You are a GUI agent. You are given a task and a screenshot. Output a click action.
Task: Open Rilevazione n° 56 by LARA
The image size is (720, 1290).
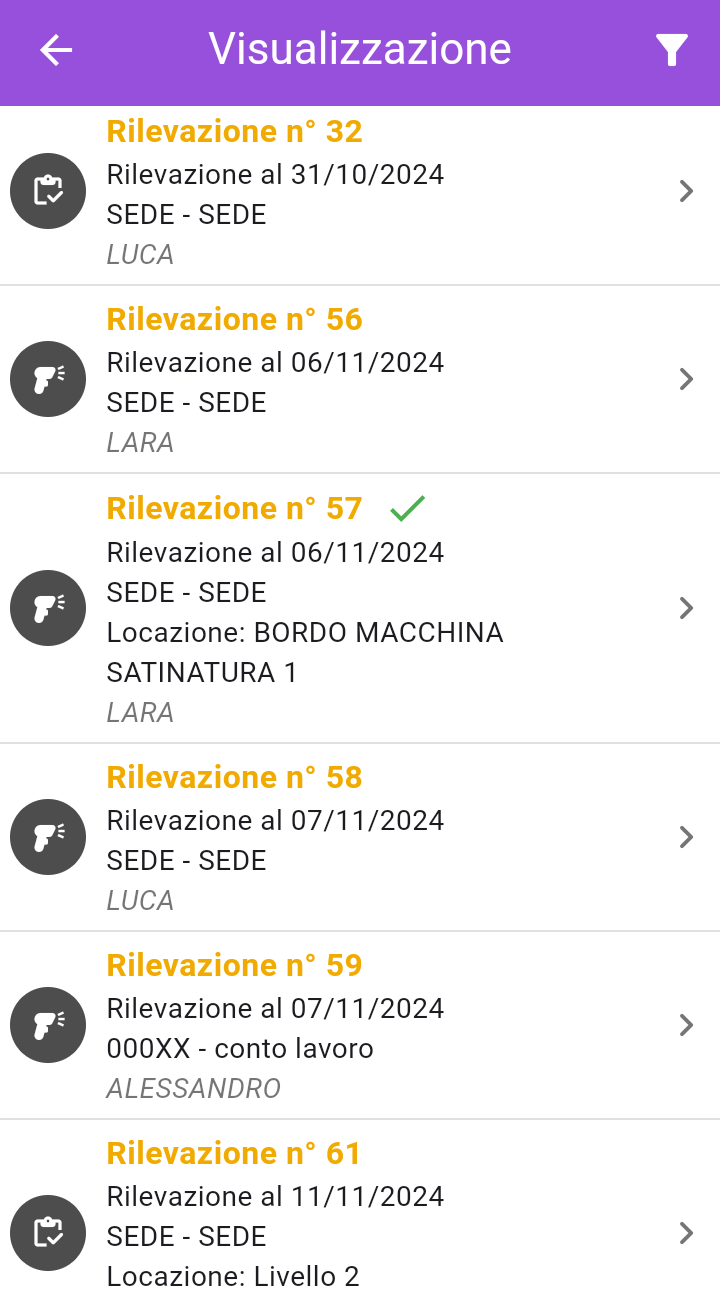[x=360, y=379]
